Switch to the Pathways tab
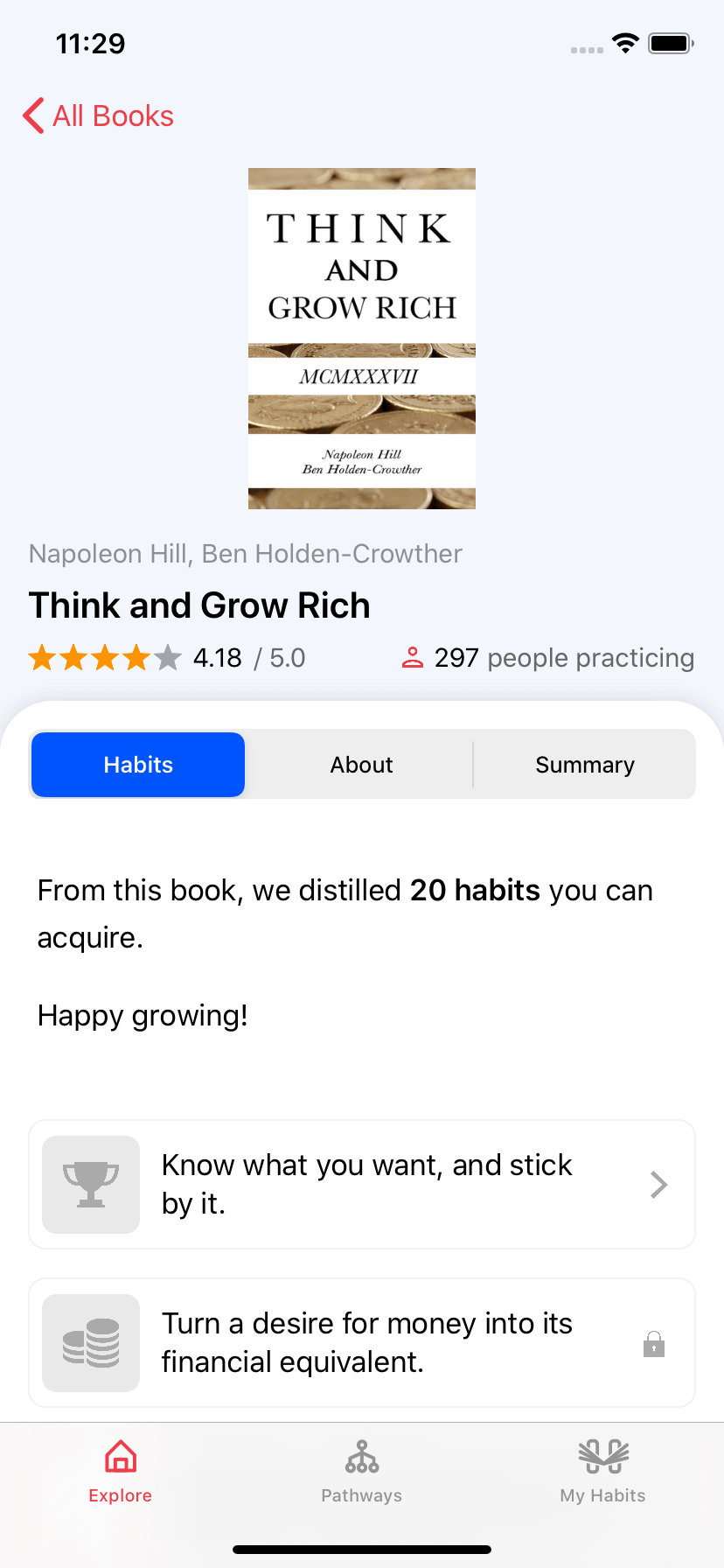 point(361,1472)
